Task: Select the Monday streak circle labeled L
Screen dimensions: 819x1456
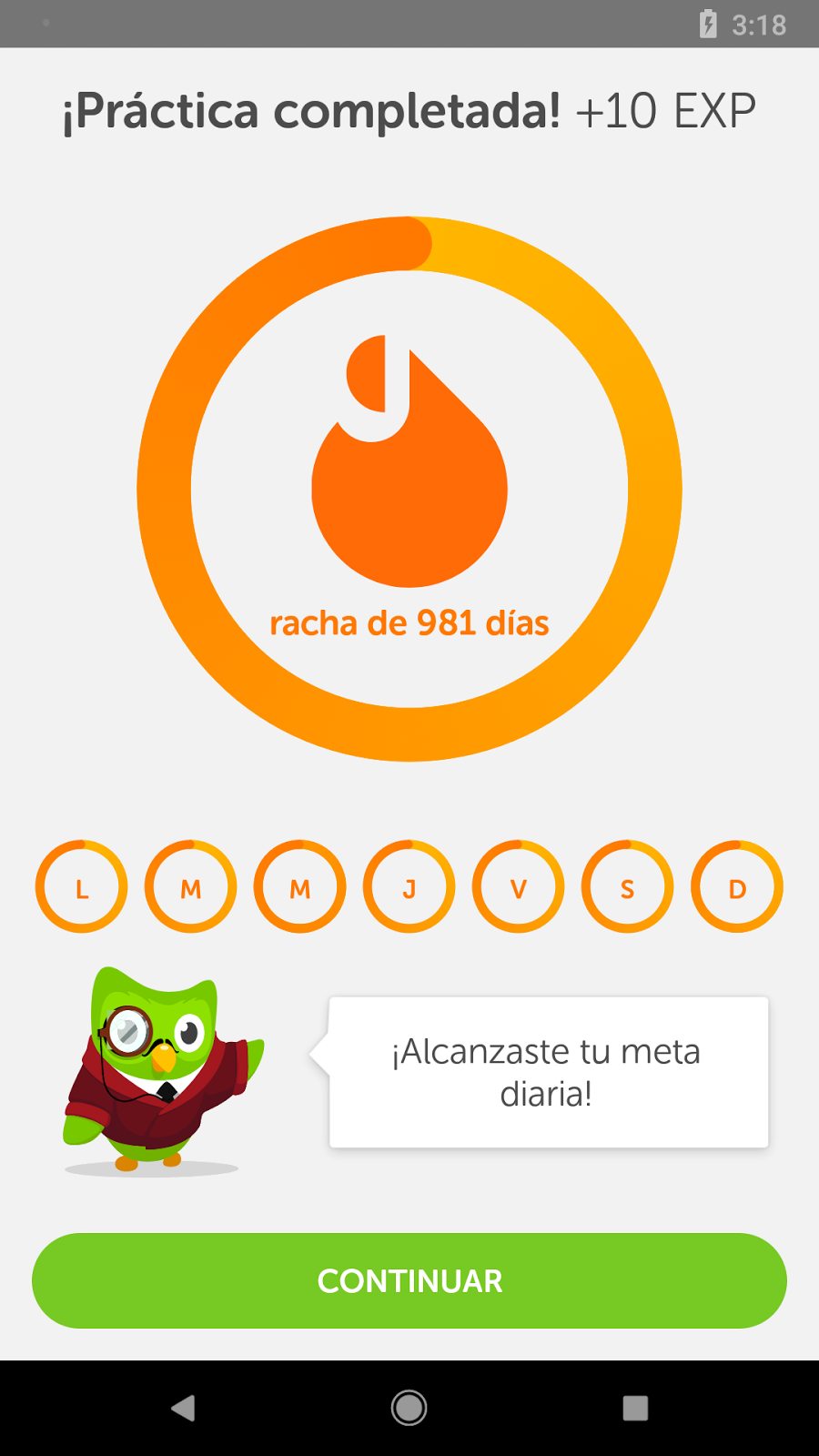Action: (x=80, y=887)
